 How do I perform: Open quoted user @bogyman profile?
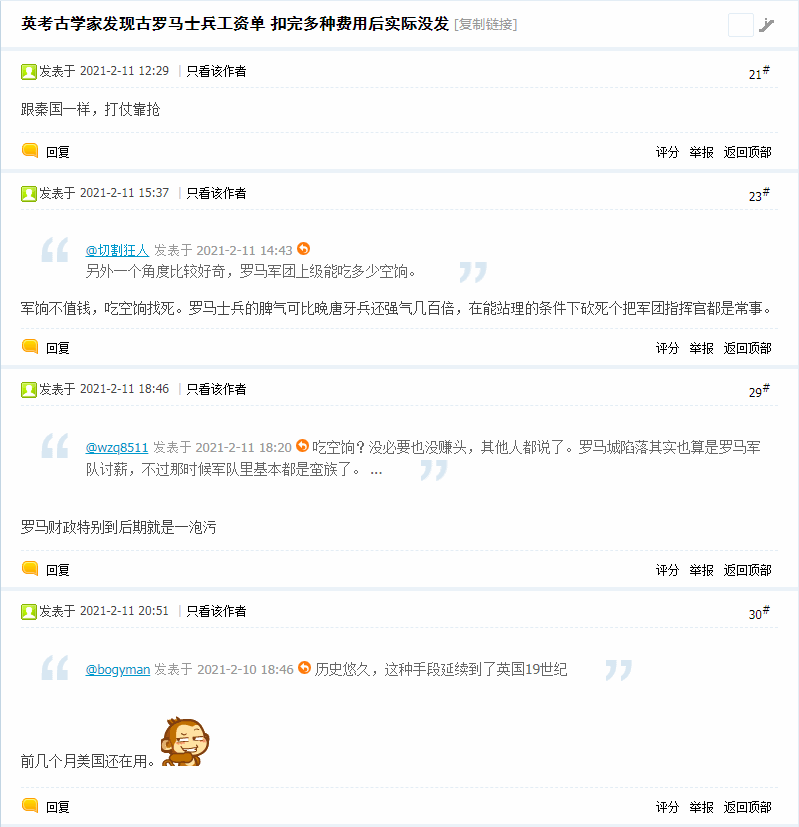[117, 669]
